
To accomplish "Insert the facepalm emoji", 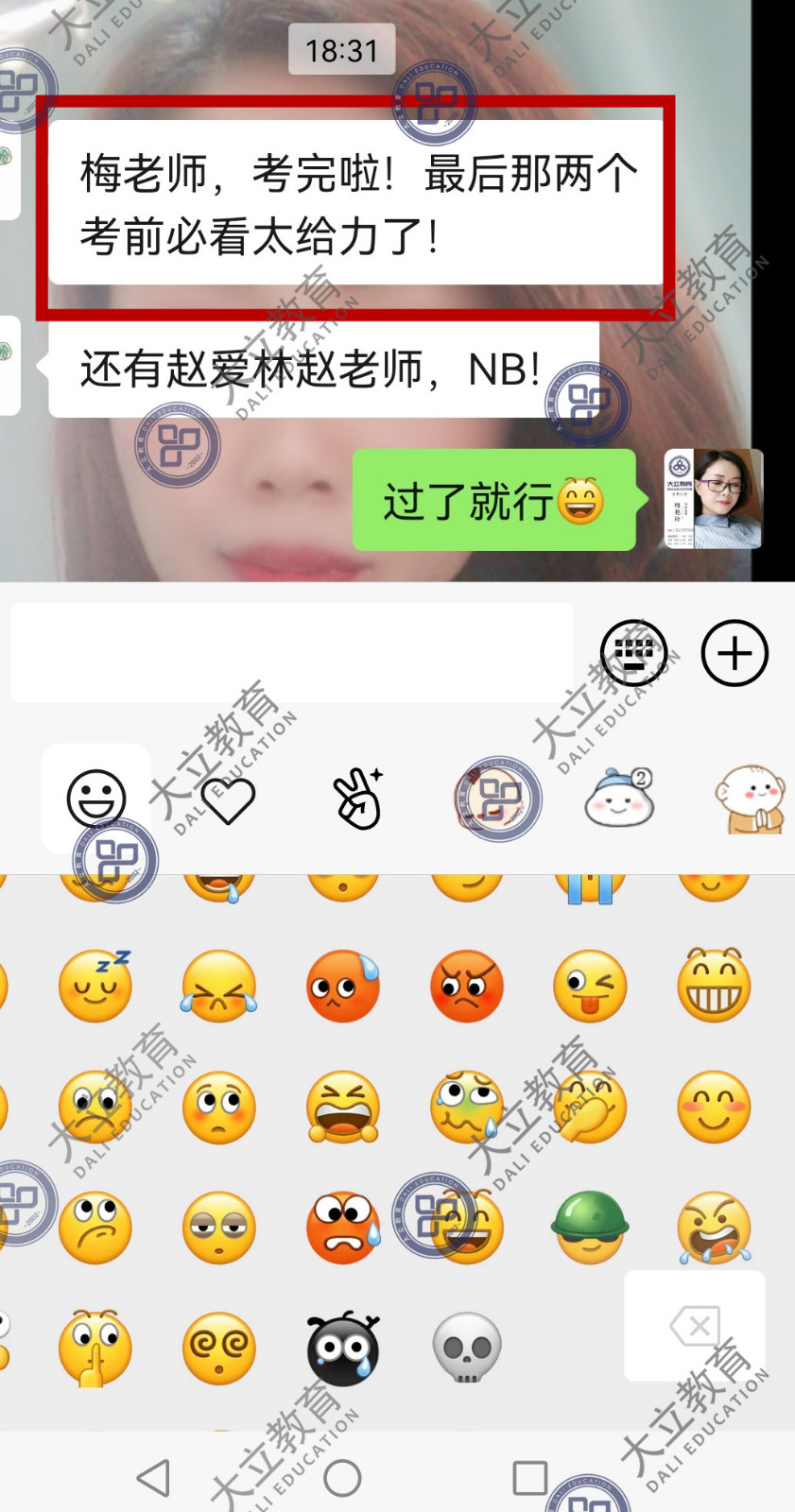I will 590,1108.
